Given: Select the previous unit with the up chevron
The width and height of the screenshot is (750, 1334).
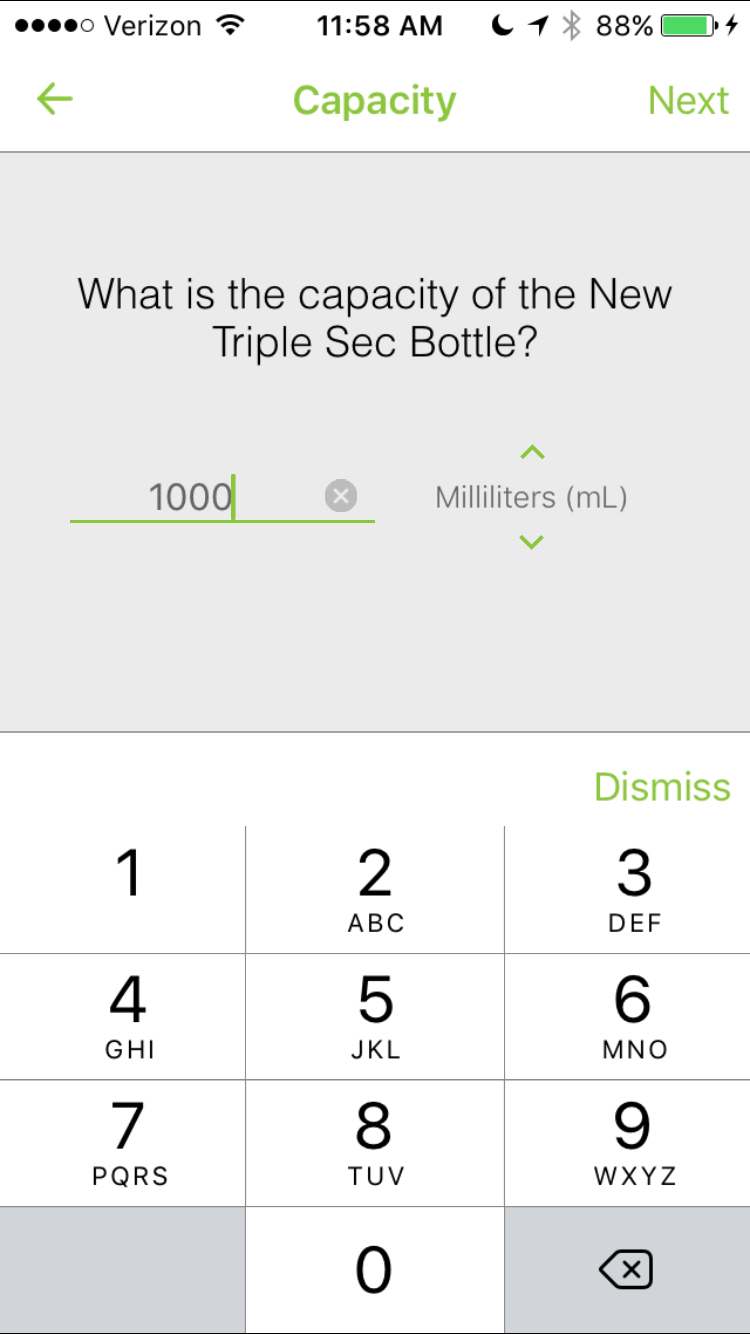Looking at the screenshot, I should point(532,453).
